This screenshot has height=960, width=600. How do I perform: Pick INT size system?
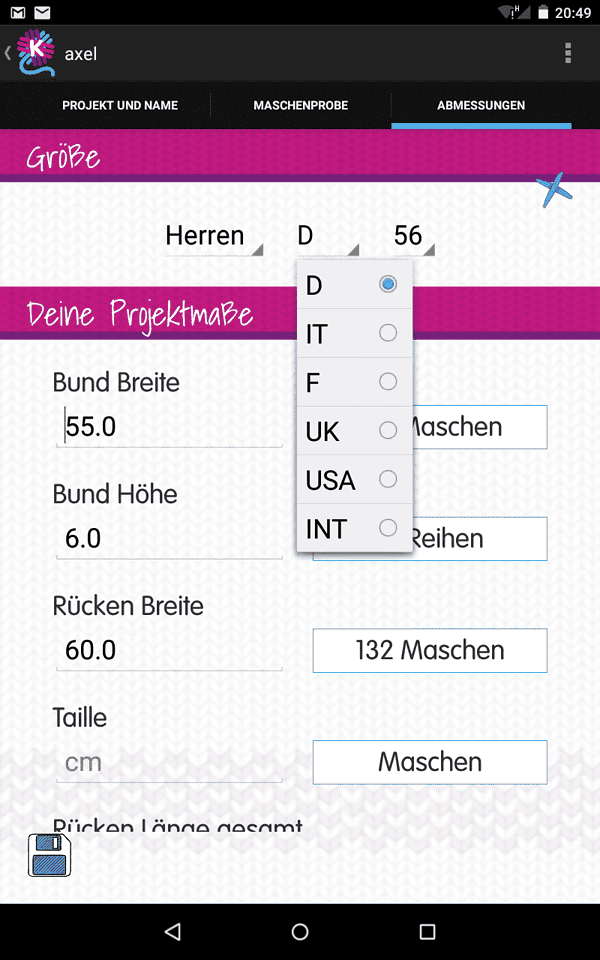(354, 528)
